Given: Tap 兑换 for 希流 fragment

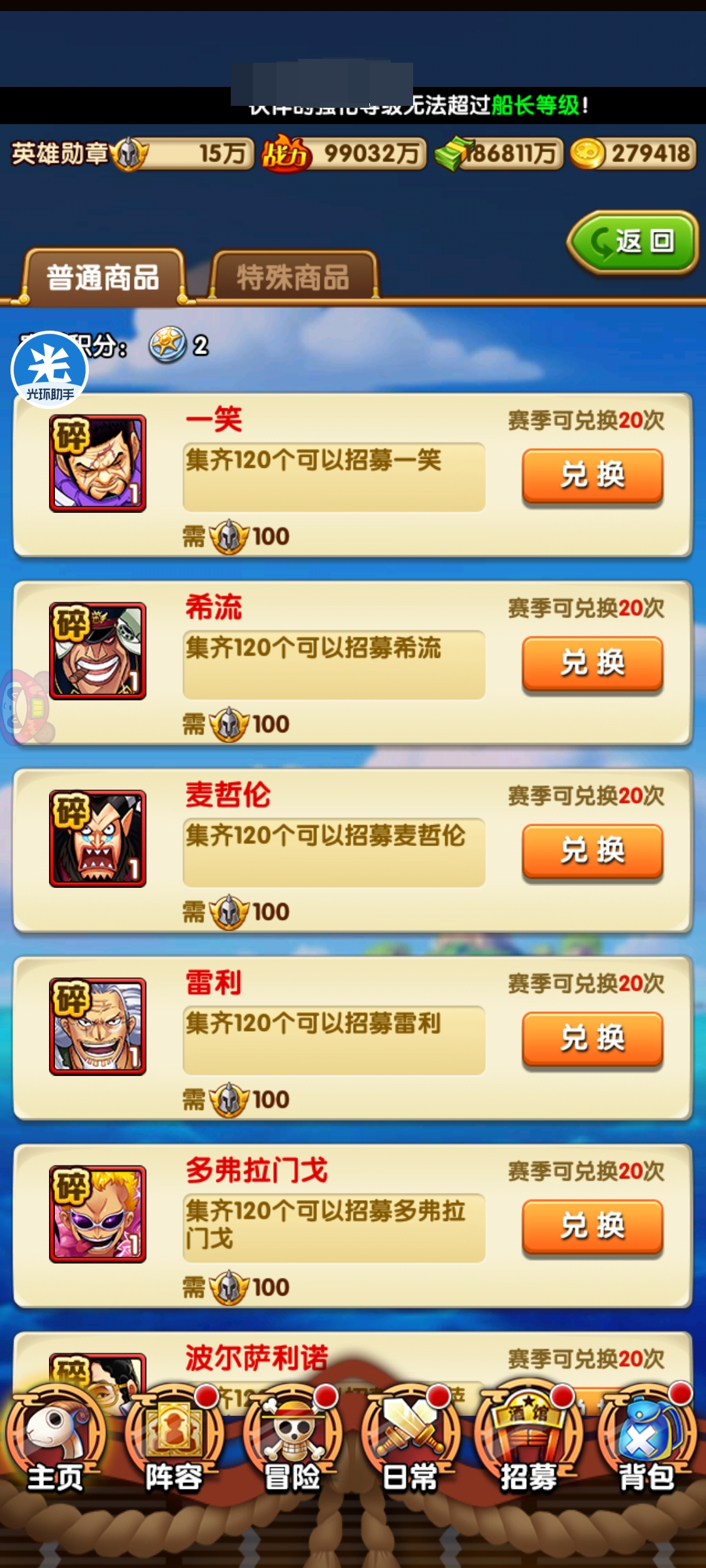Looking at the screenshot, I should click(592, 662).
